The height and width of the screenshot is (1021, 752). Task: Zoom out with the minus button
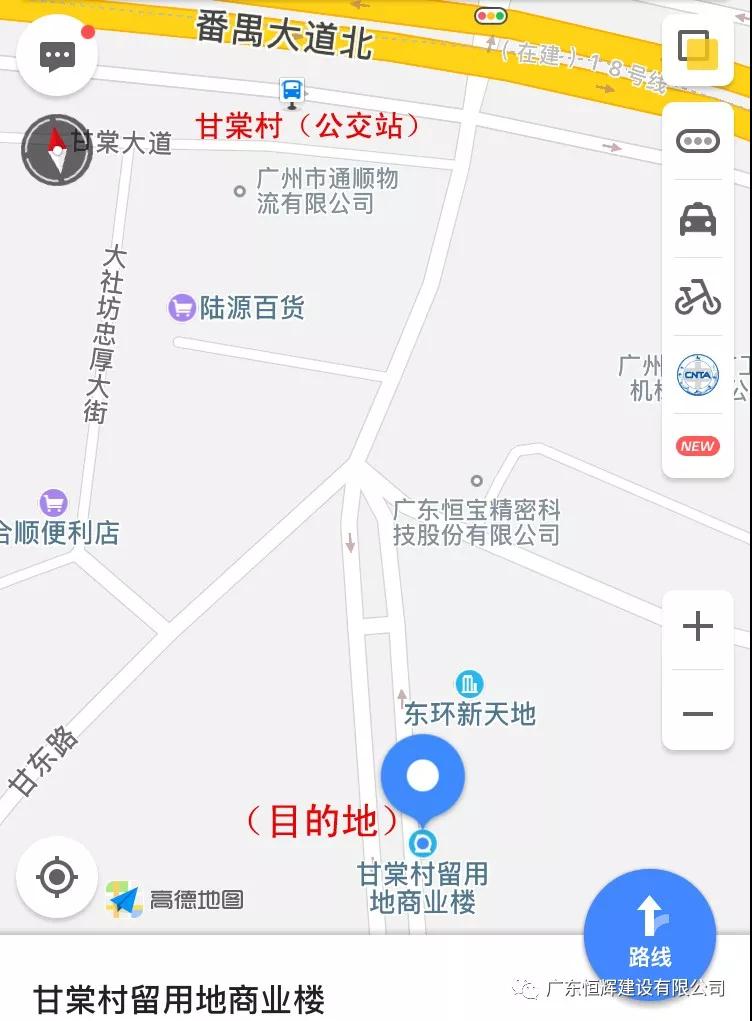click(697, 714)
